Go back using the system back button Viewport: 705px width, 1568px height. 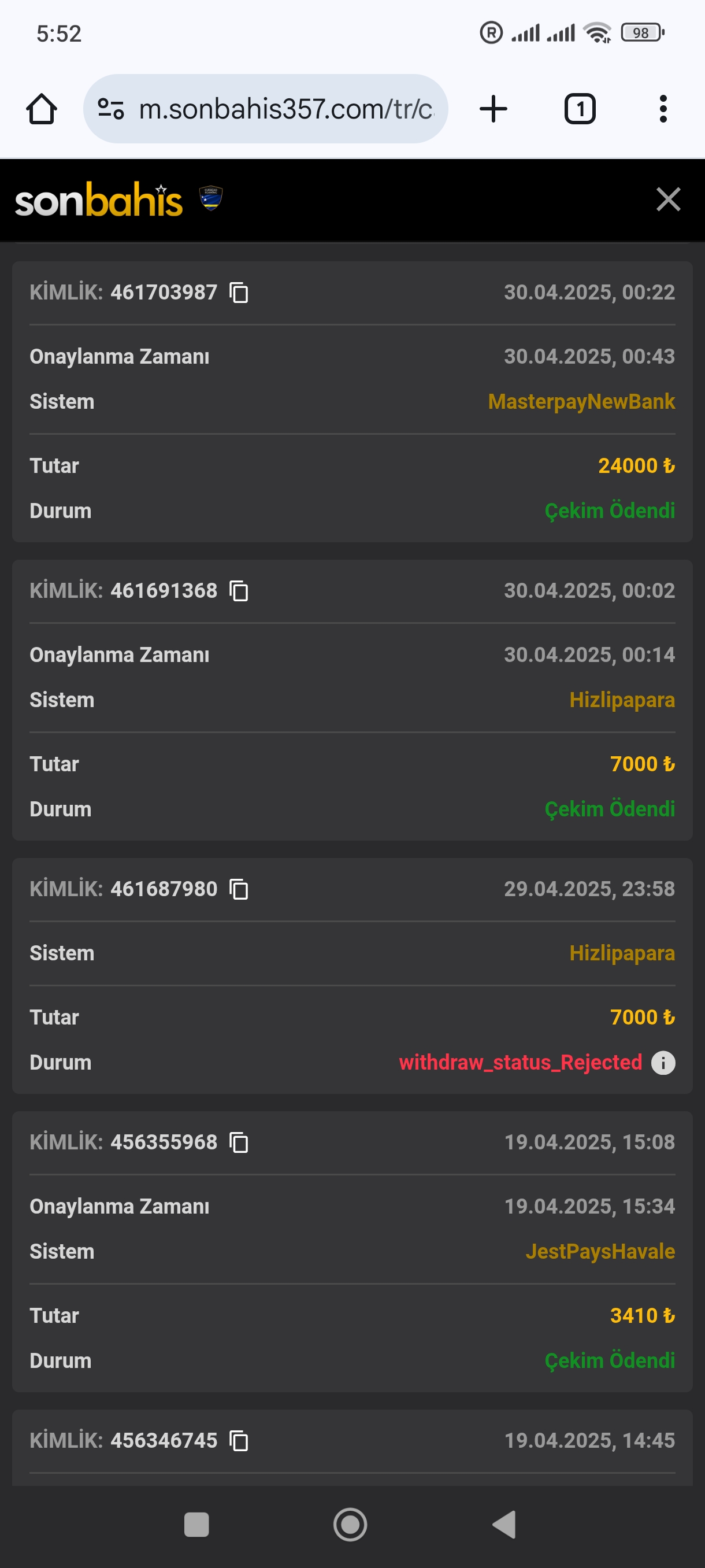[504, 1525]
